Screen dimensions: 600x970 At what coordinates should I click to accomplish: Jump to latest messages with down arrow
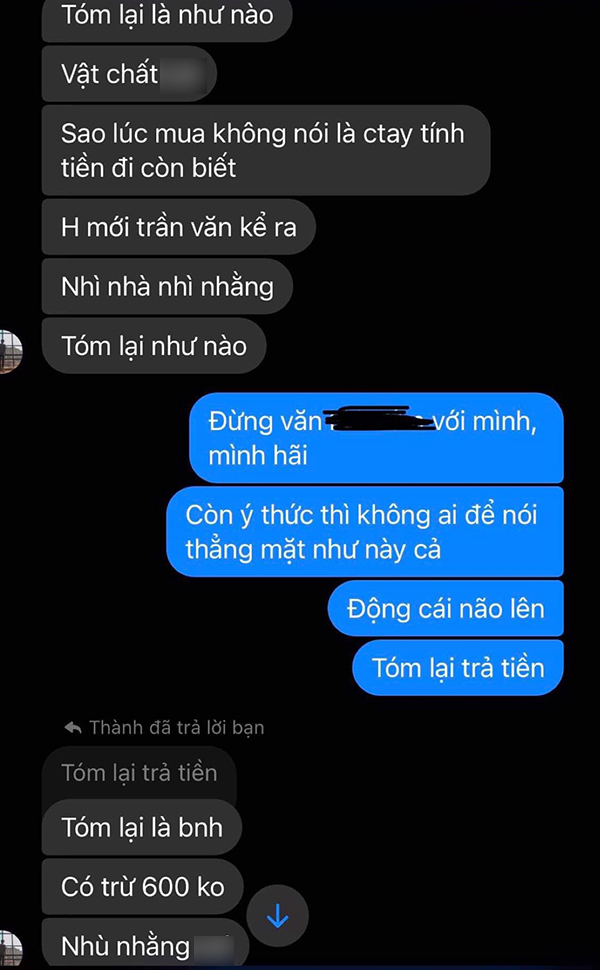click(277, 916)
